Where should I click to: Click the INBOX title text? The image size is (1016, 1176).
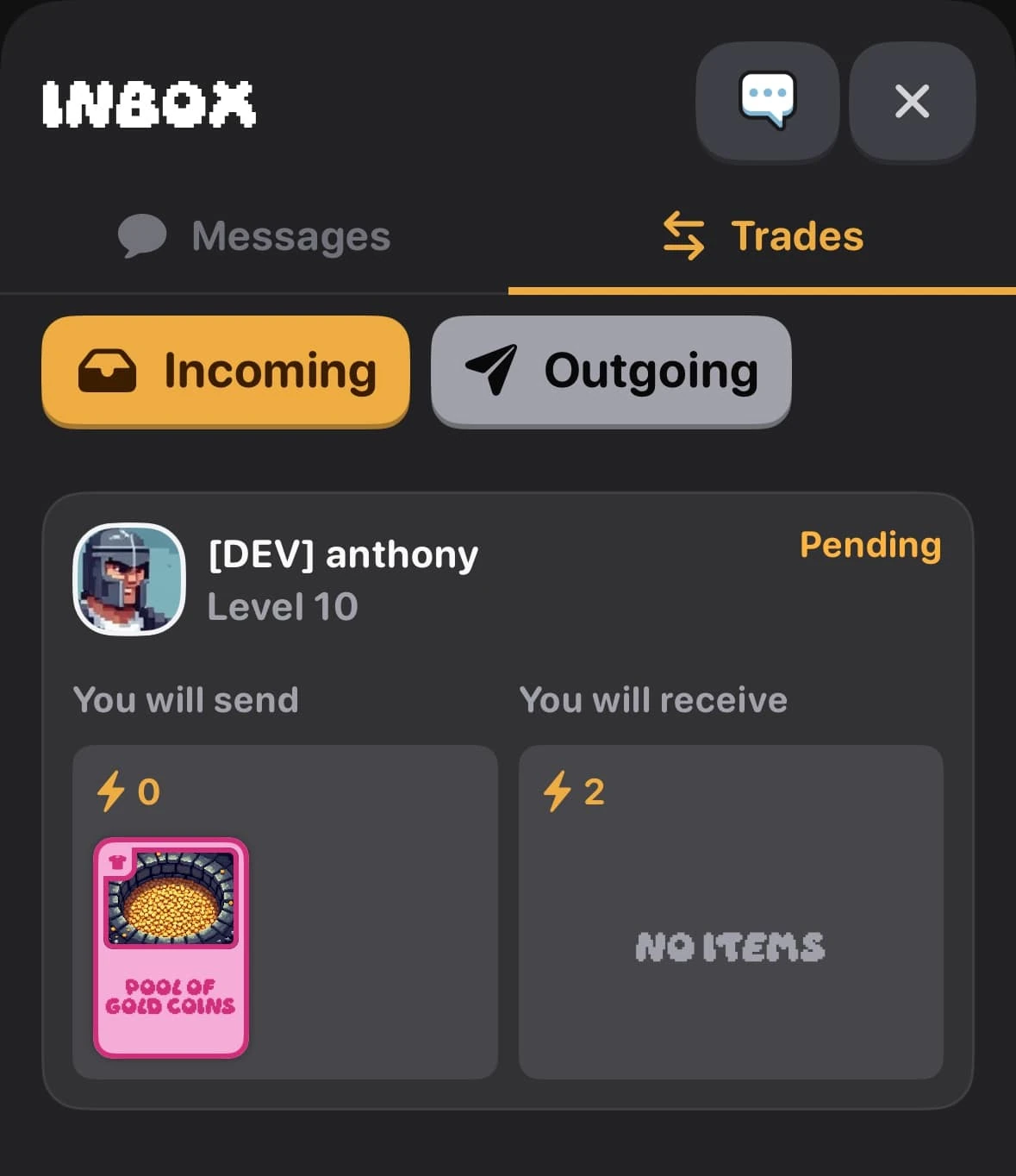pyautogui.click(x=147, y=101)
